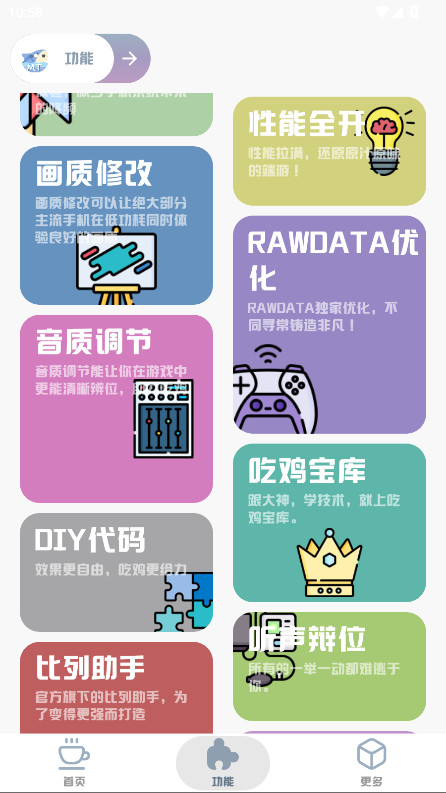Switch to the 首页 tab
This screenshot has height=793, width=446.
click(74, 763)
